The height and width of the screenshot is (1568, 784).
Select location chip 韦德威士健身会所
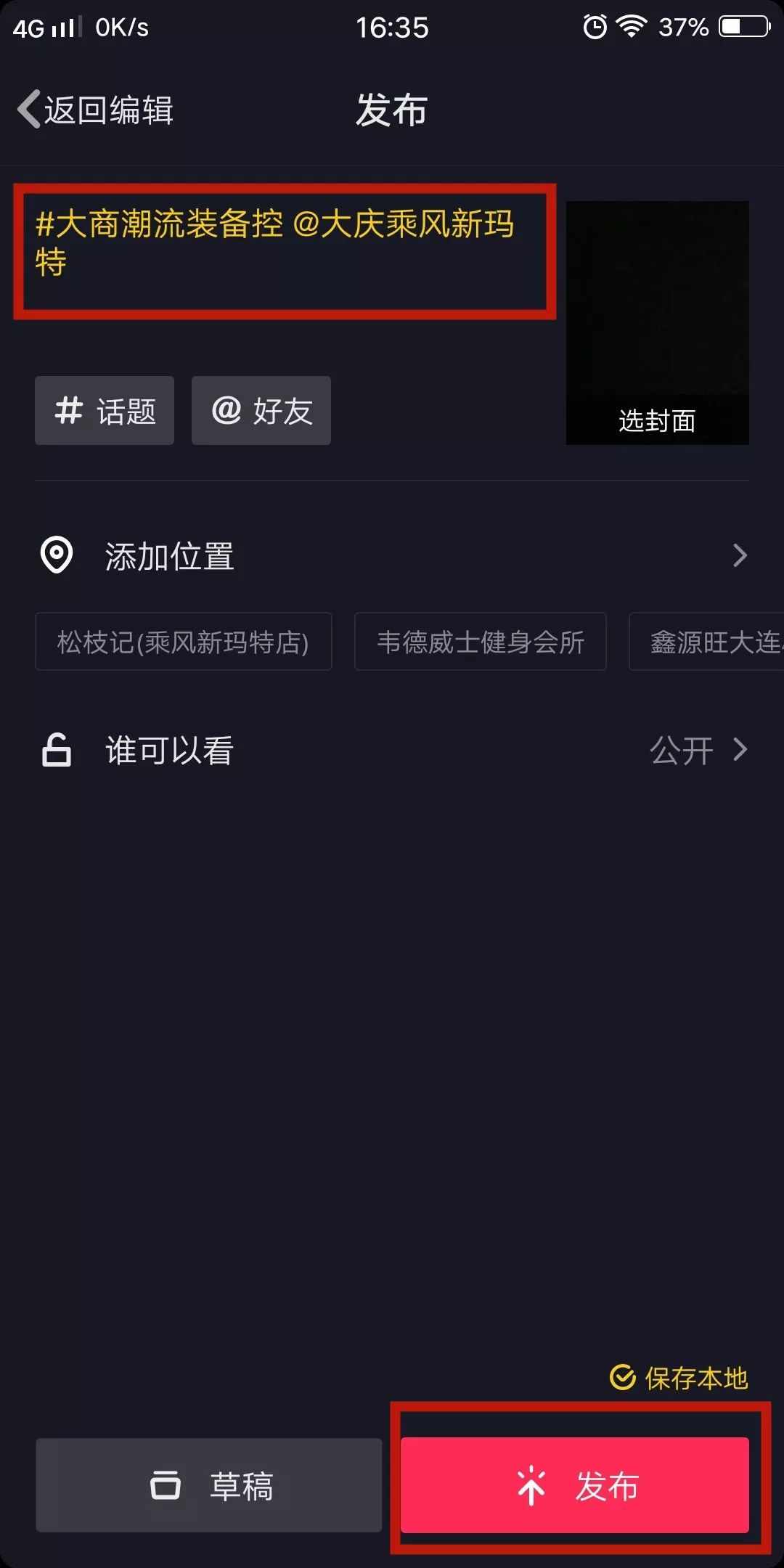(481, 642)
